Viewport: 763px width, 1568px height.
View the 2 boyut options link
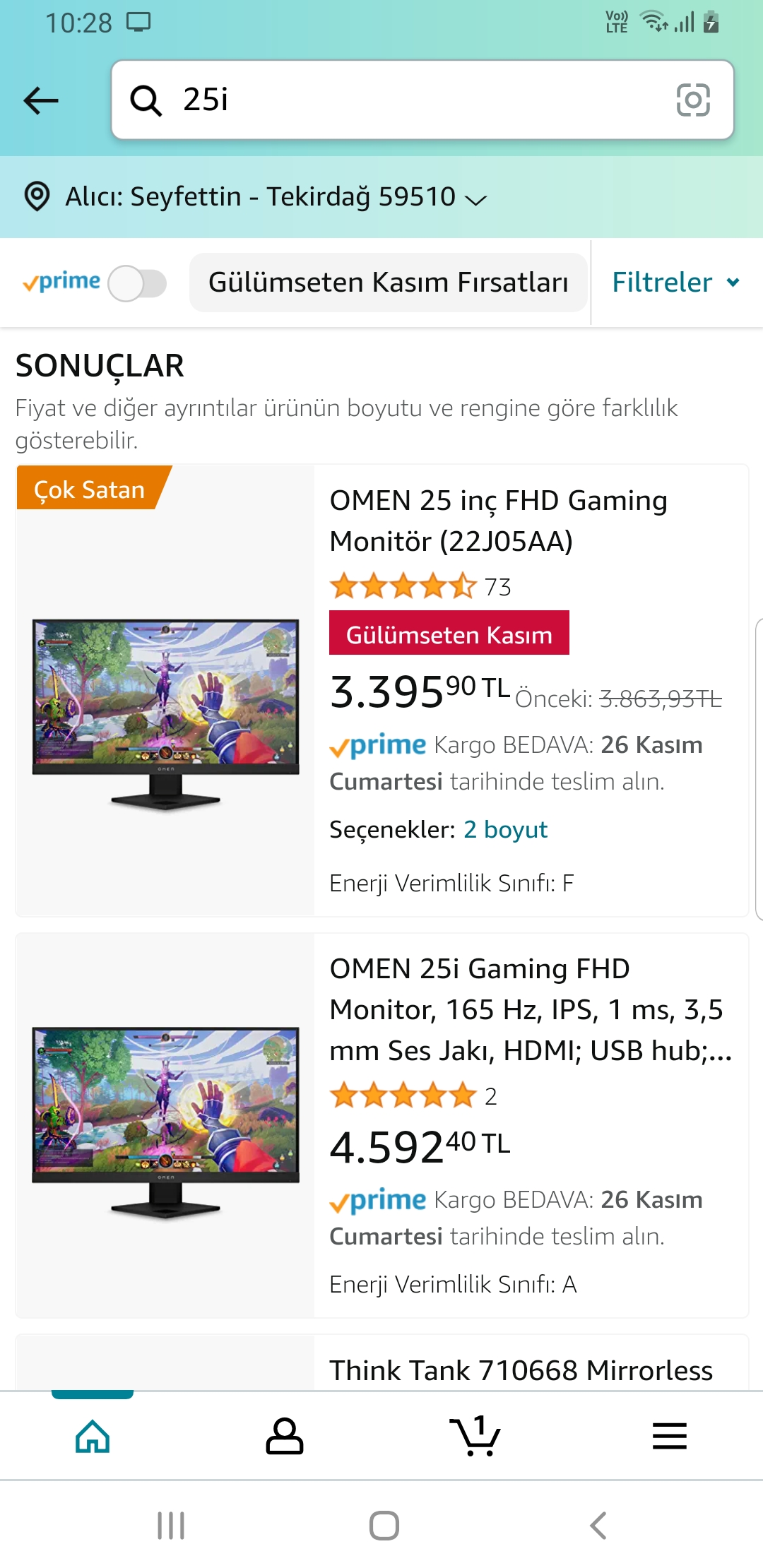505,829
